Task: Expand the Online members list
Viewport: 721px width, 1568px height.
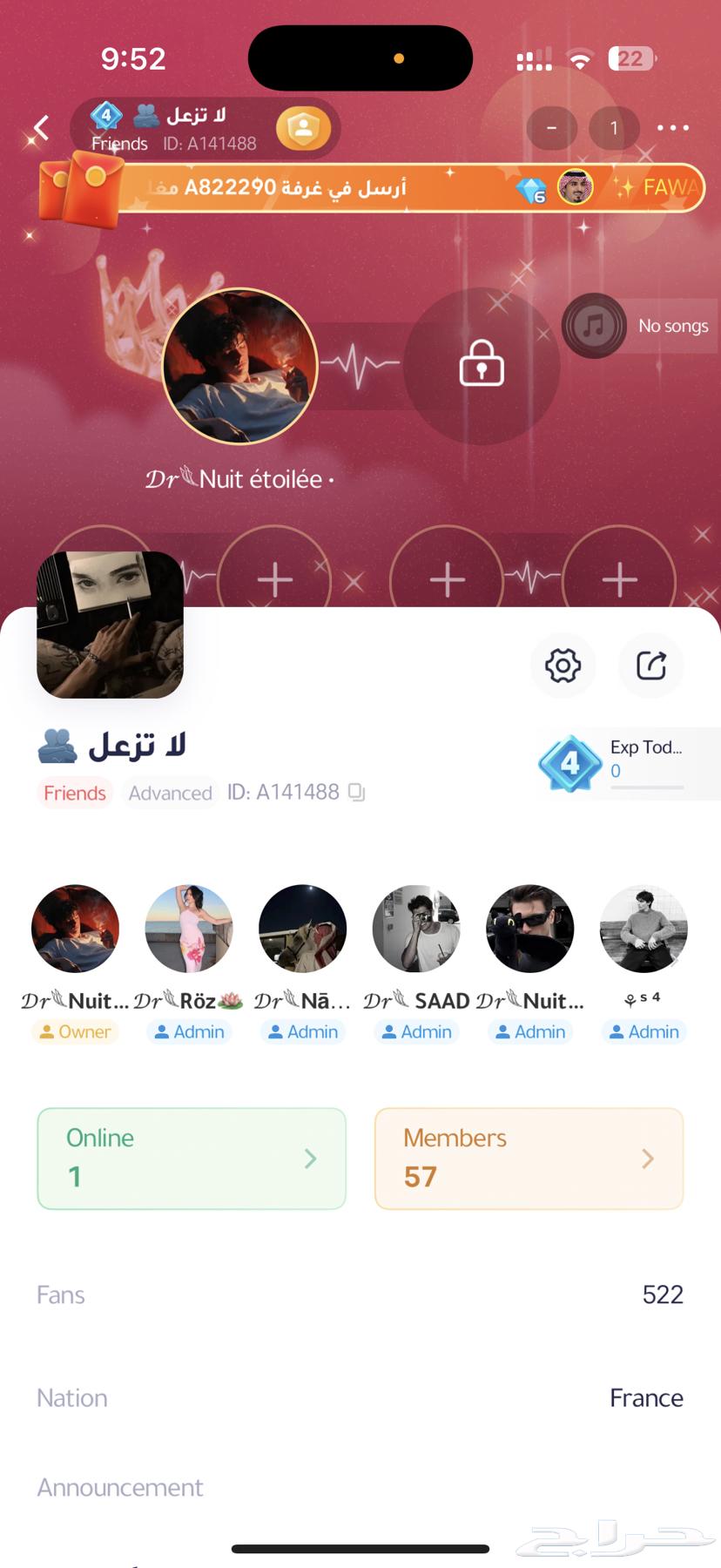Action: [191, 1159]
